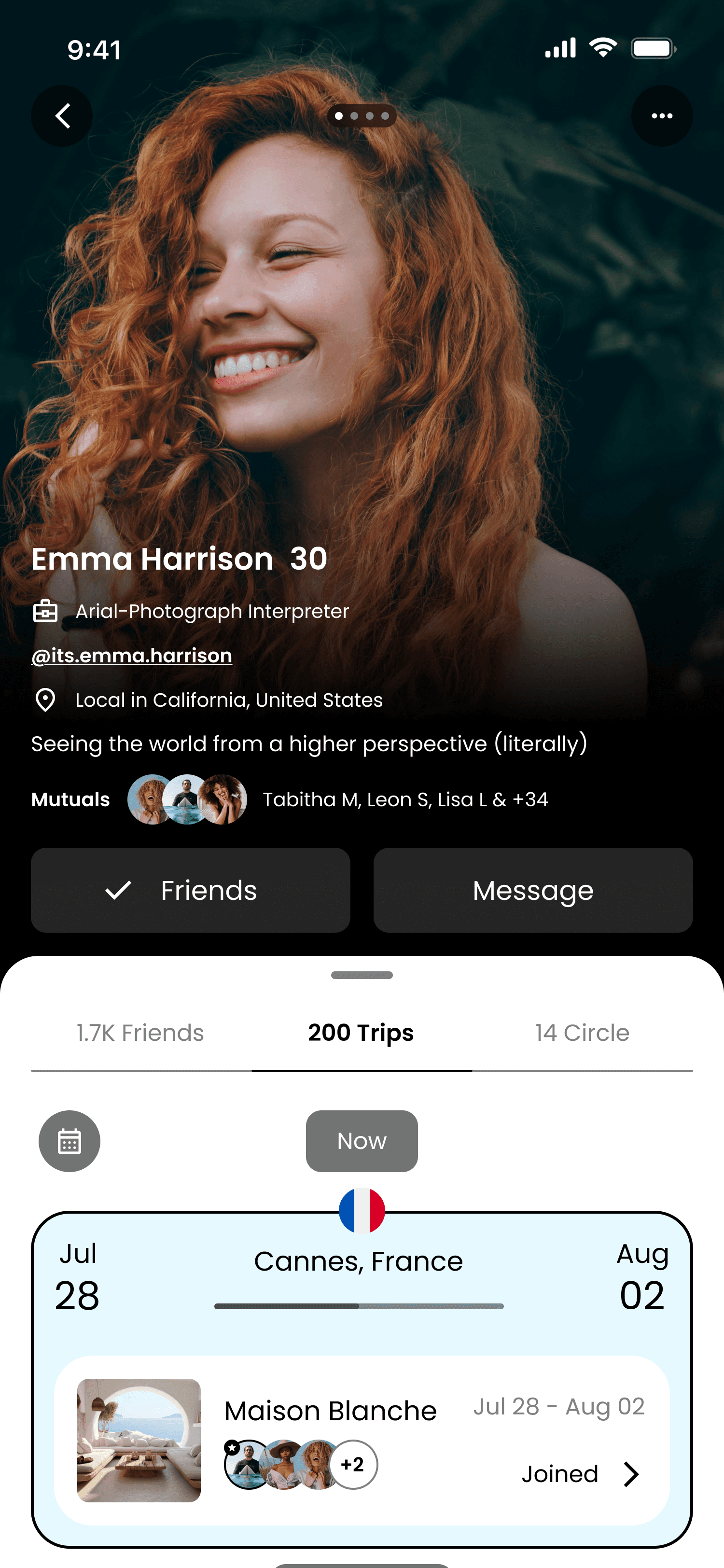Switch to the 14 Circle tab
Screen dimensions: 724x1568
pyautogui.click(x=582, y=1033)
